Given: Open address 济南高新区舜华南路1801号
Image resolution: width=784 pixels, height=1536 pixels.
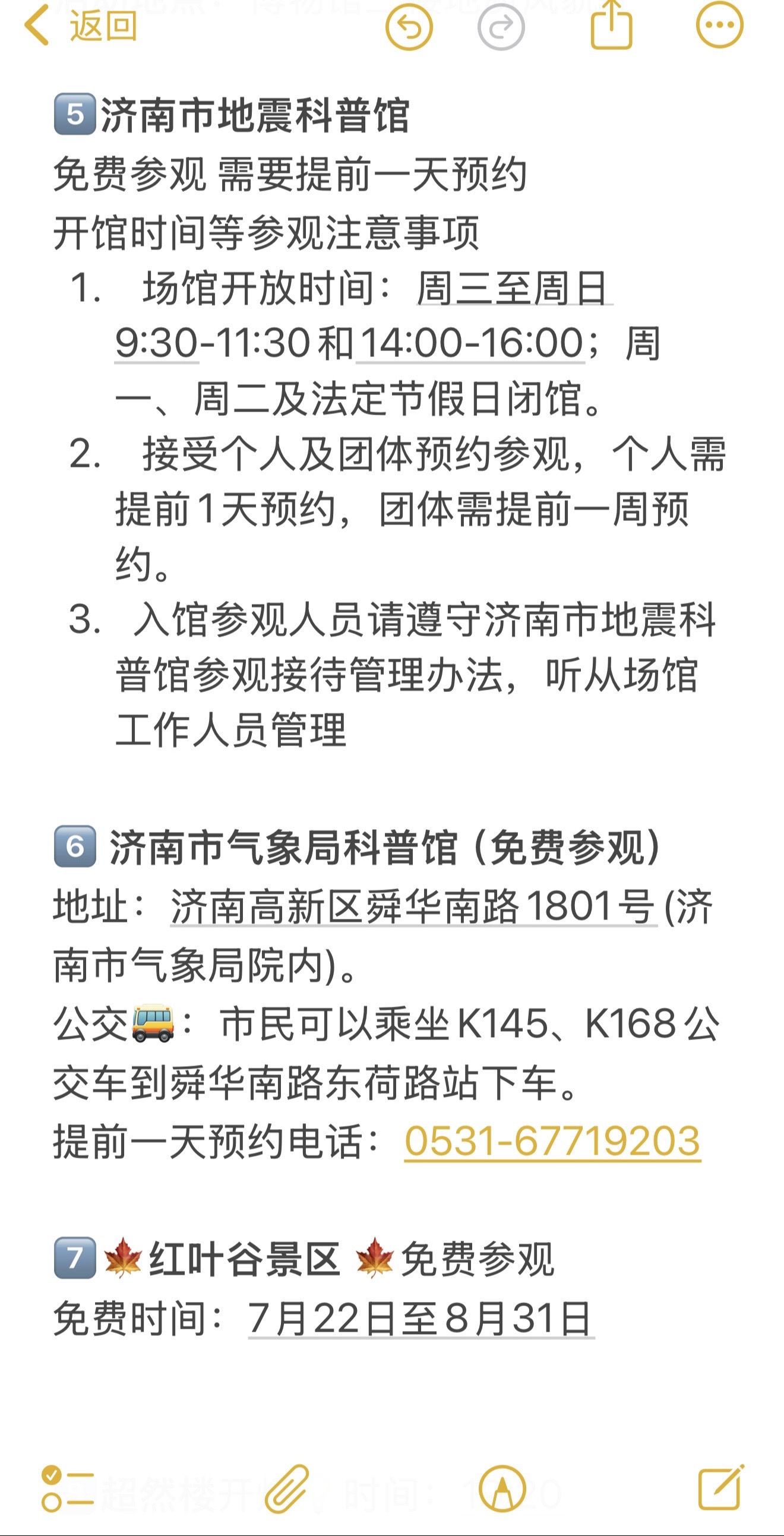Looking at the screenshot, I should click(x=414, y=906).
